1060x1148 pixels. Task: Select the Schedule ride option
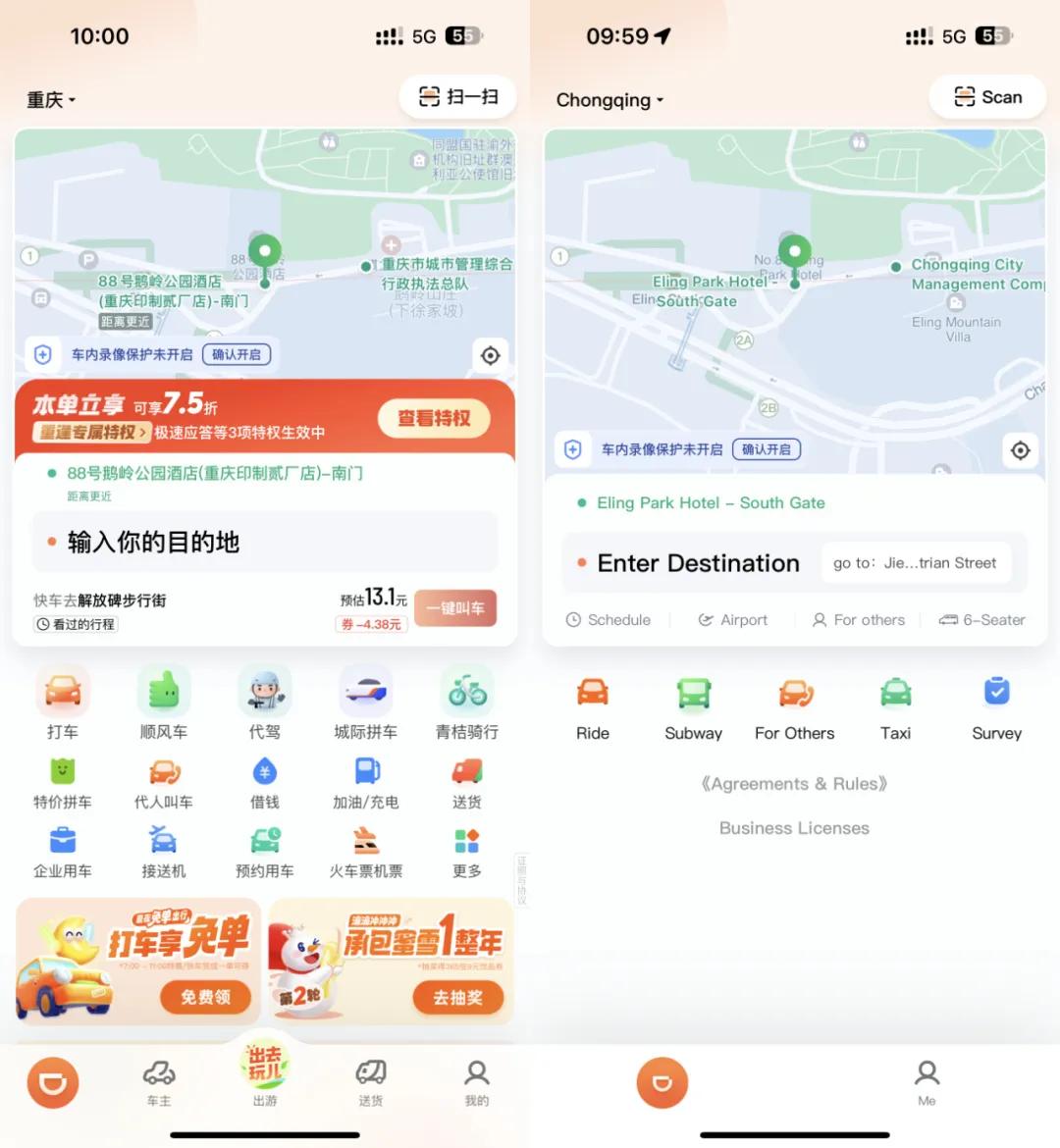[x=609, y=620]
